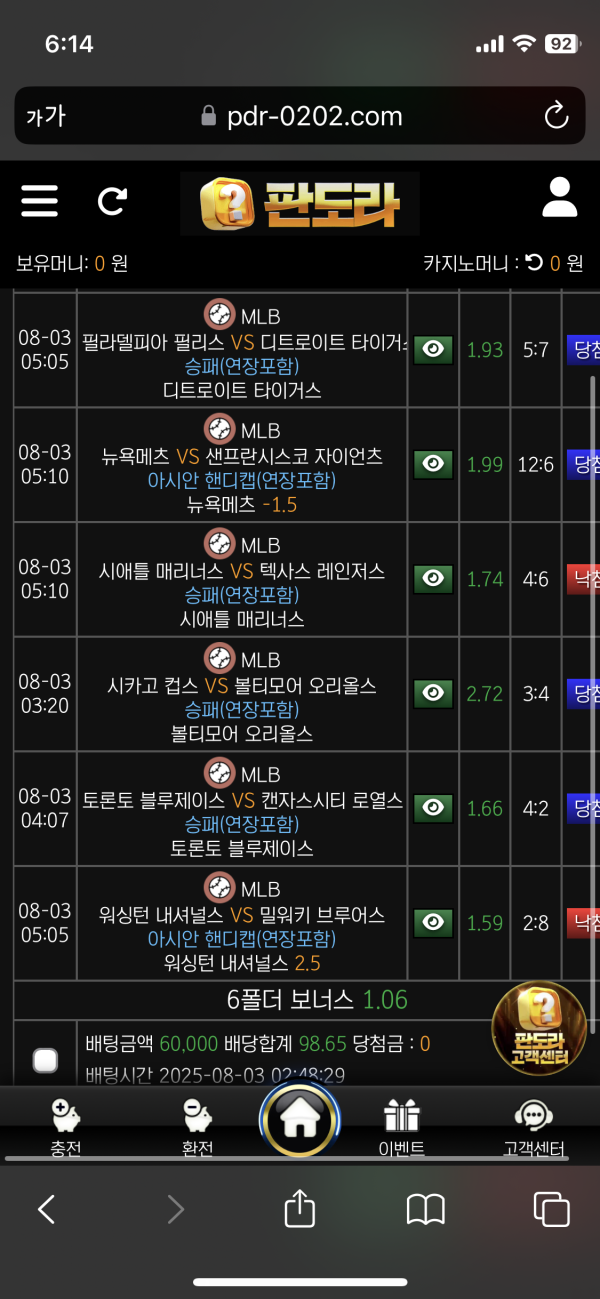The width and height of the screenshot is (600, 1299).
Task: Go to 충전 deposit tab
Action: click(x=65, y=1127)
